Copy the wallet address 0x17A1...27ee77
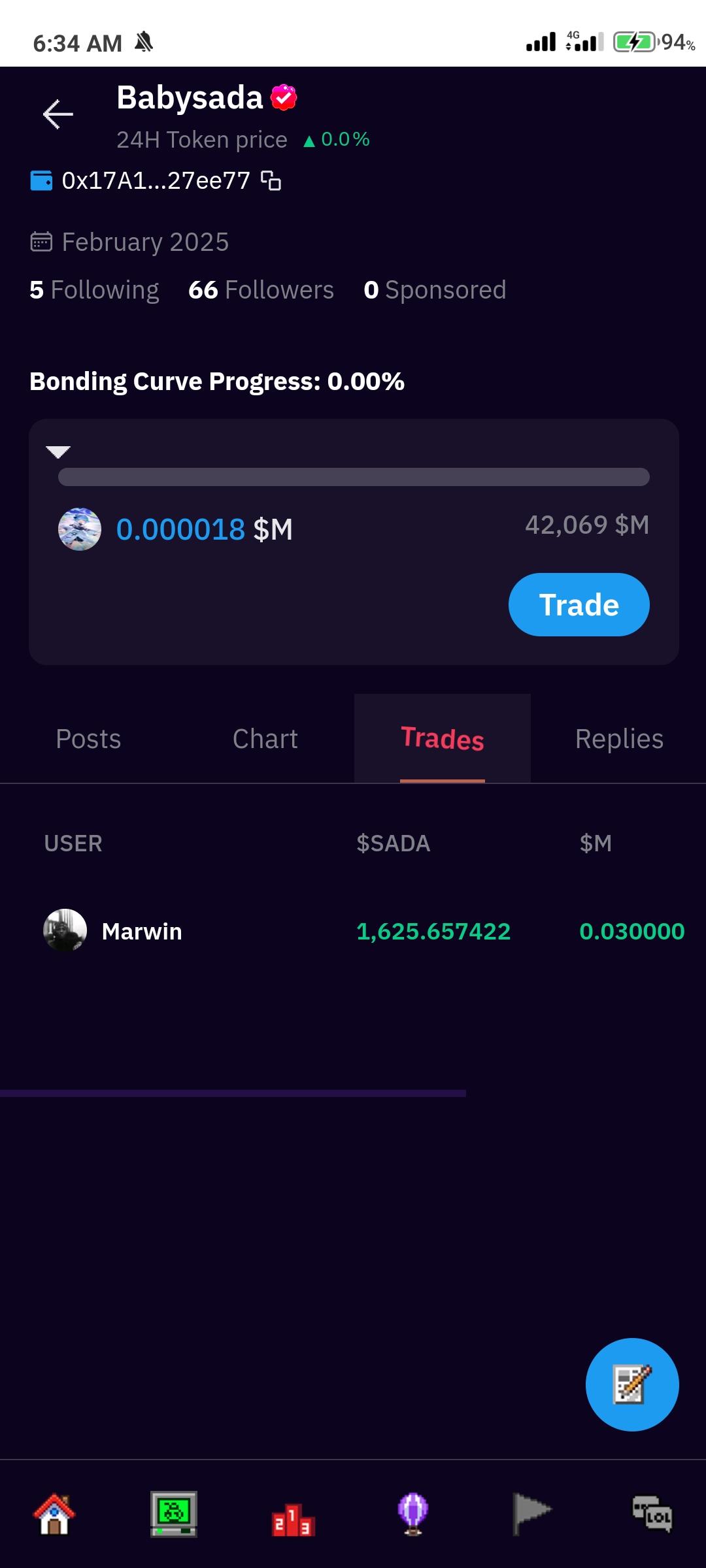 tap(271, 180)
